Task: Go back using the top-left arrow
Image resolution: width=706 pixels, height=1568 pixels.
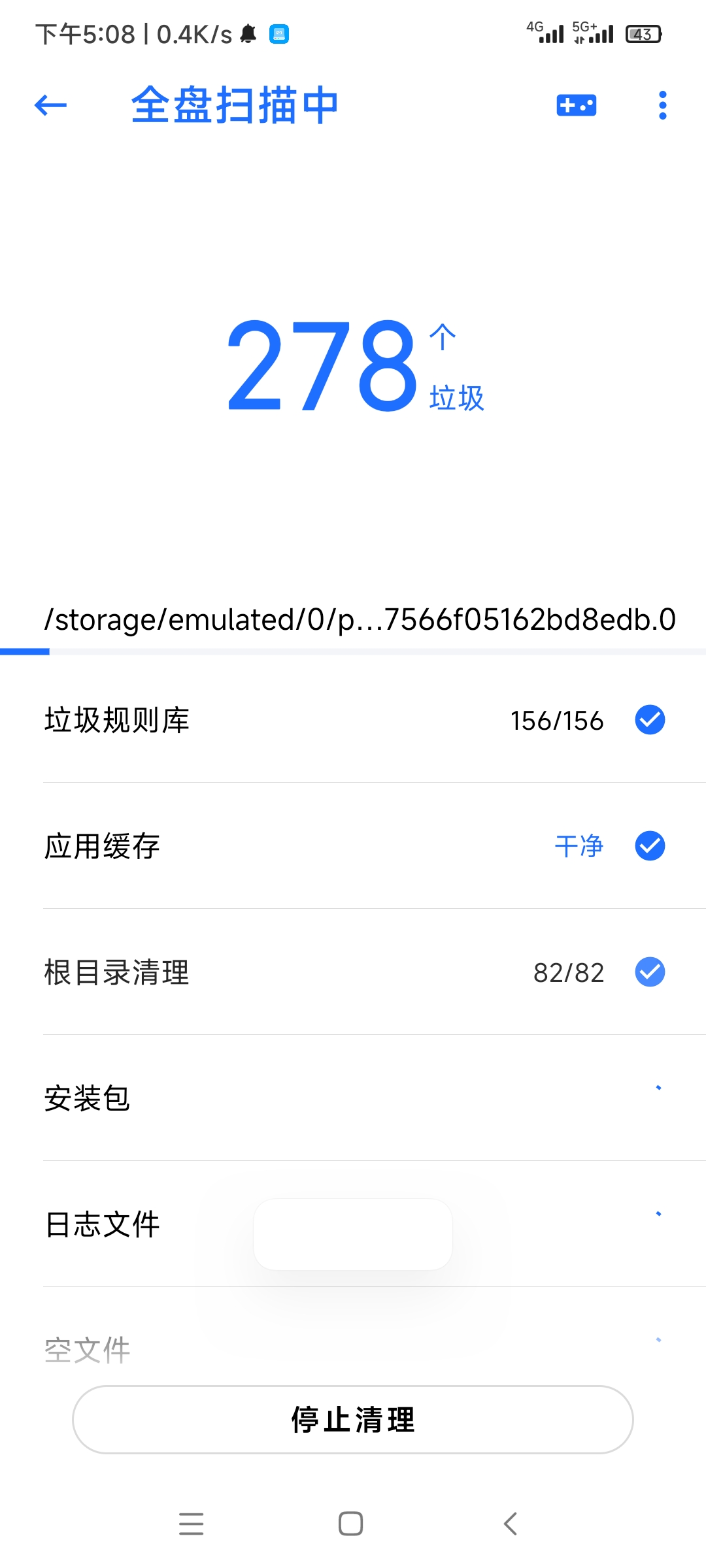Action: 50,105
